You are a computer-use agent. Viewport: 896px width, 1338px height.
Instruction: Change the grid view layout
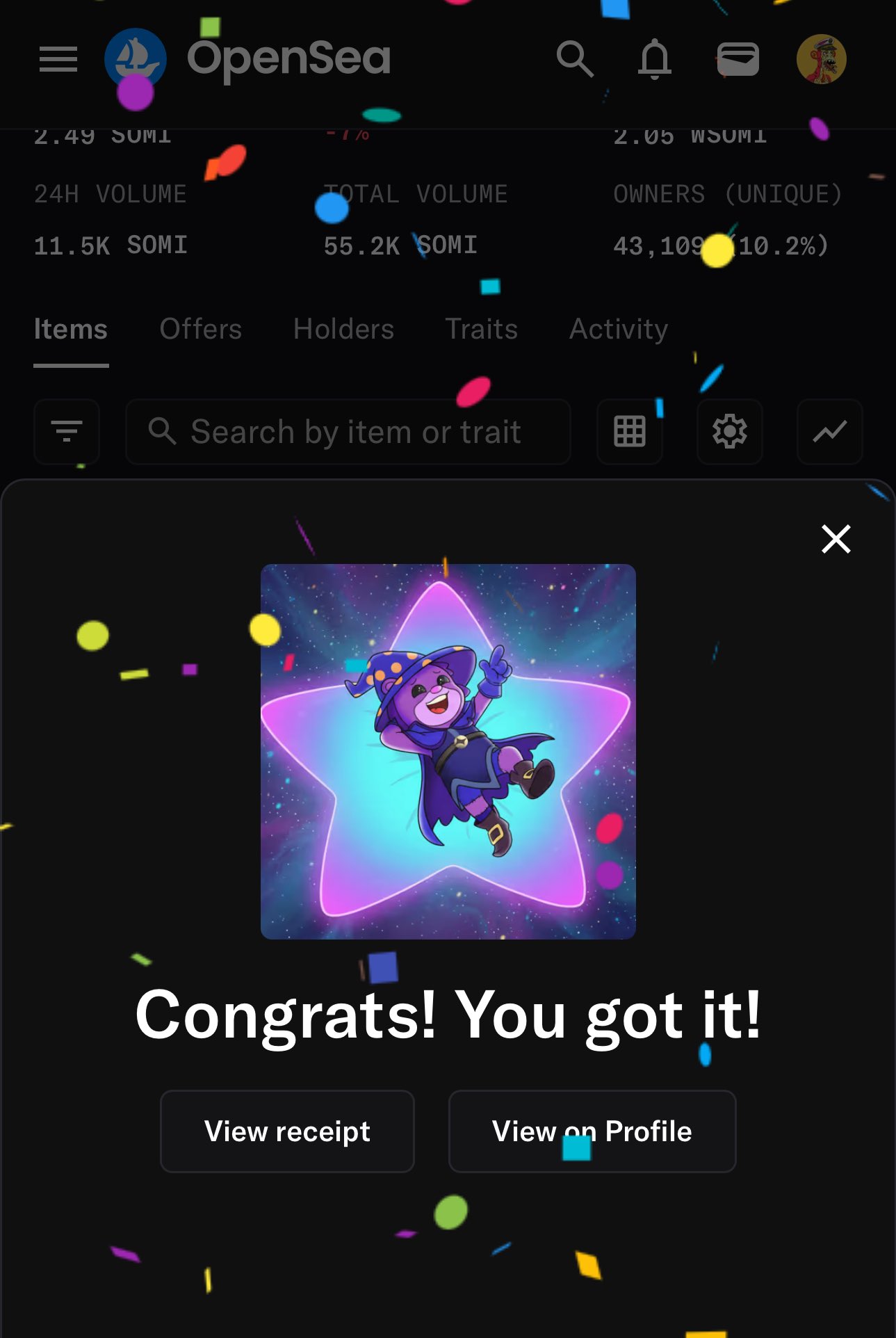[x=630, y=432]
